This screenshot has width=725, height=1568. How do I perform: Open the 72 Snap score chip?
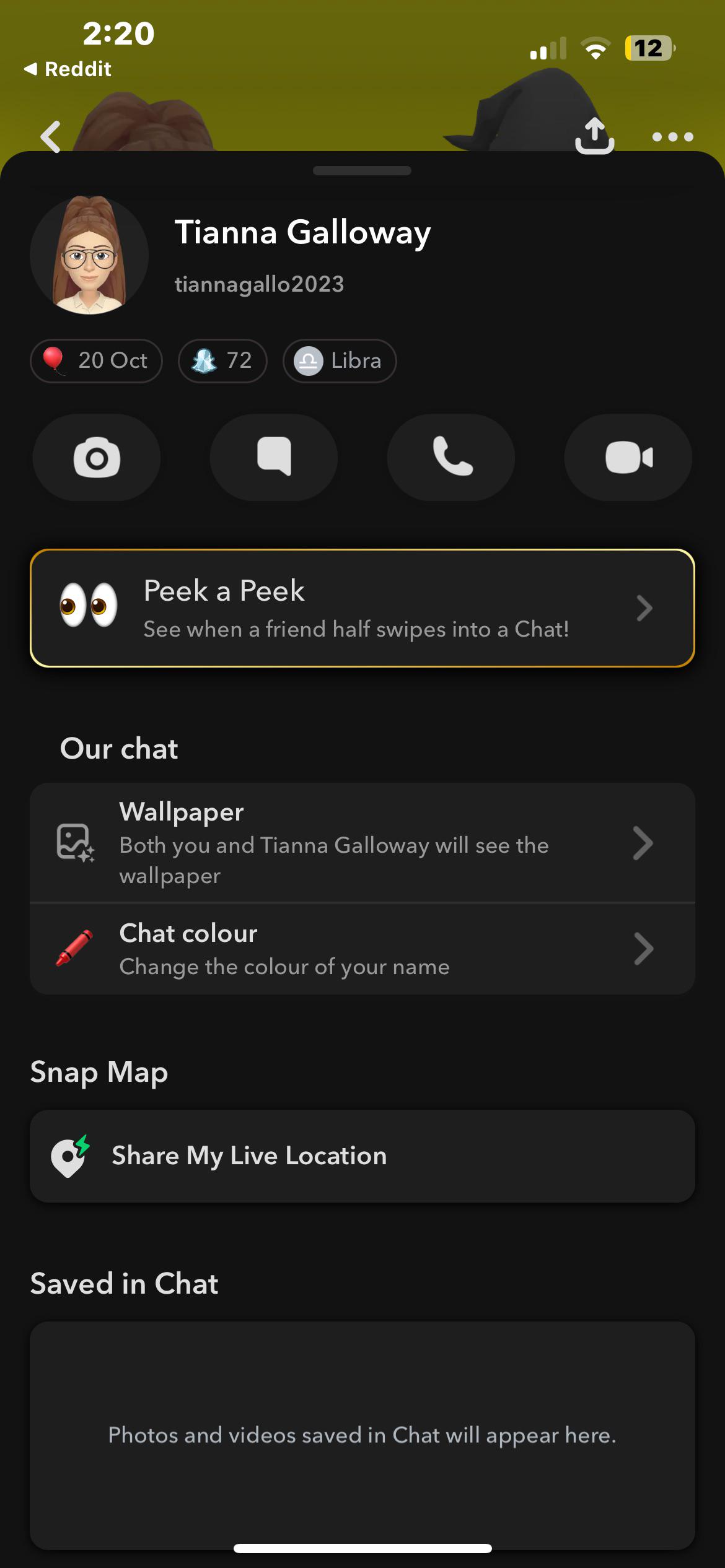point(222,360)
